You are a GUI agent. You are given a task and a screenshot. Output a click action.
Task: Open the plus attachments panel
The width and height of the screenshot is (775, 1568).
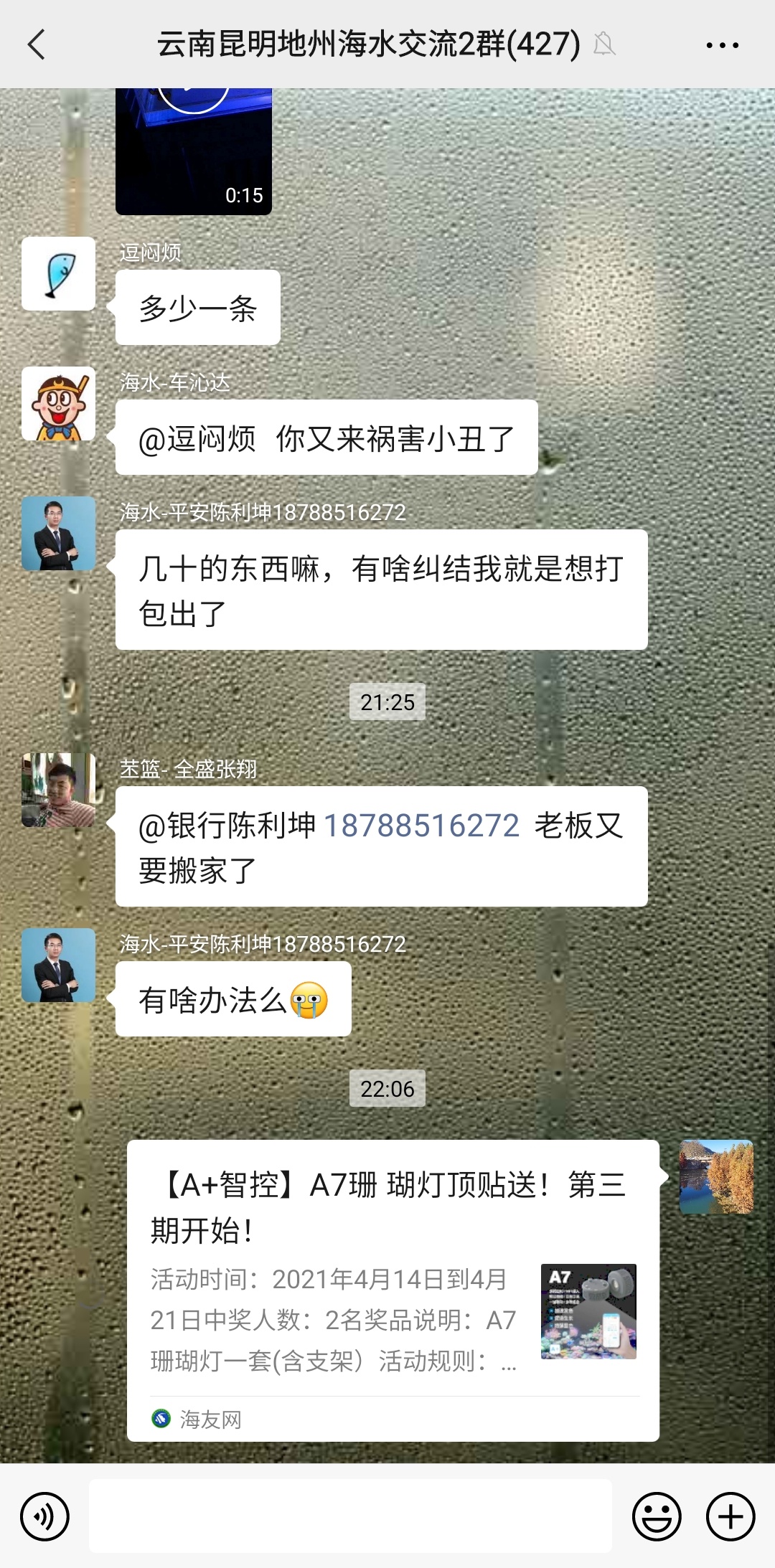[731, 1516]
